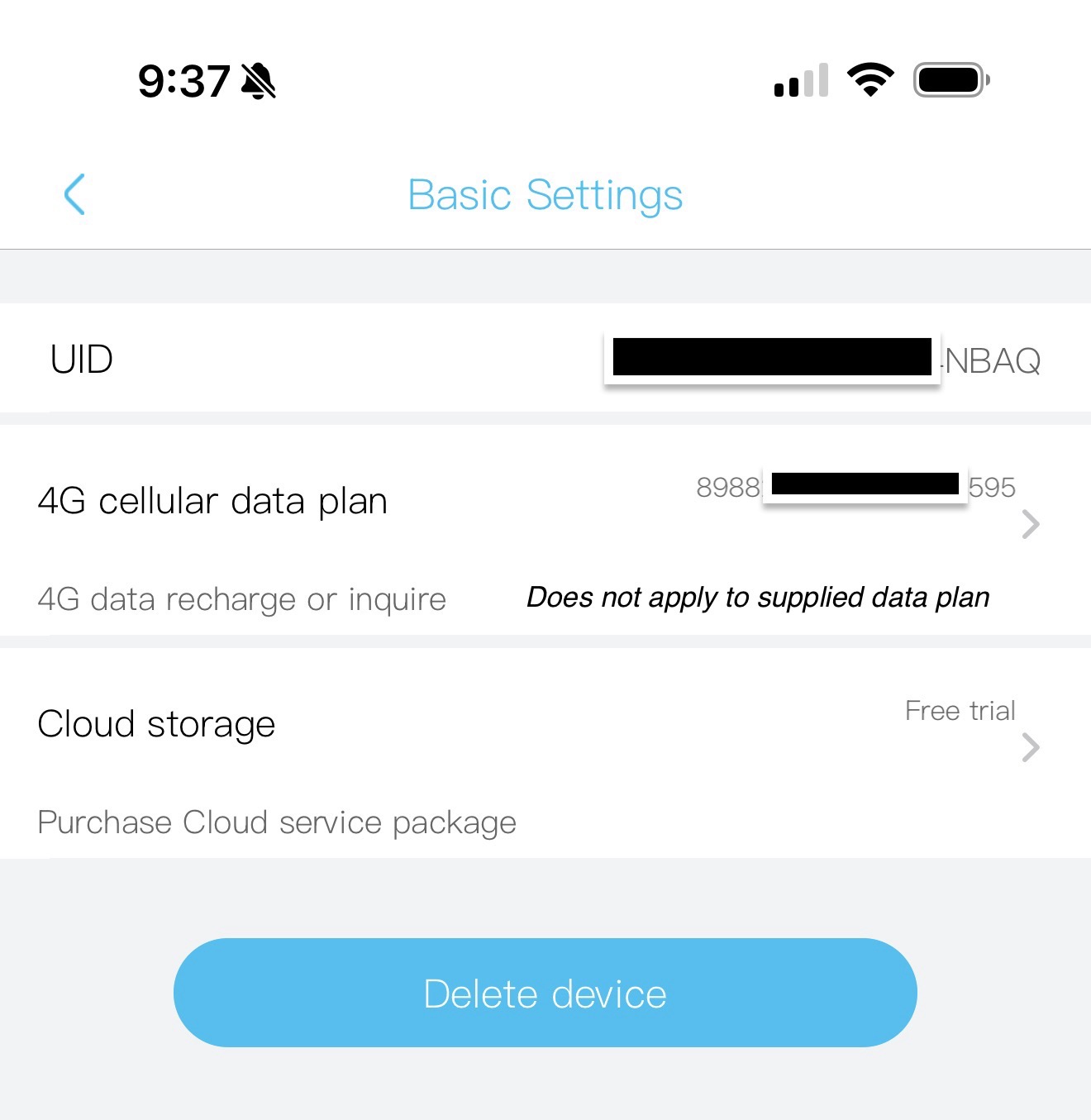Tap the Delete device button
This screenshot has height=1120, width=1091.
pyautogui.click(x=545, y=993)
